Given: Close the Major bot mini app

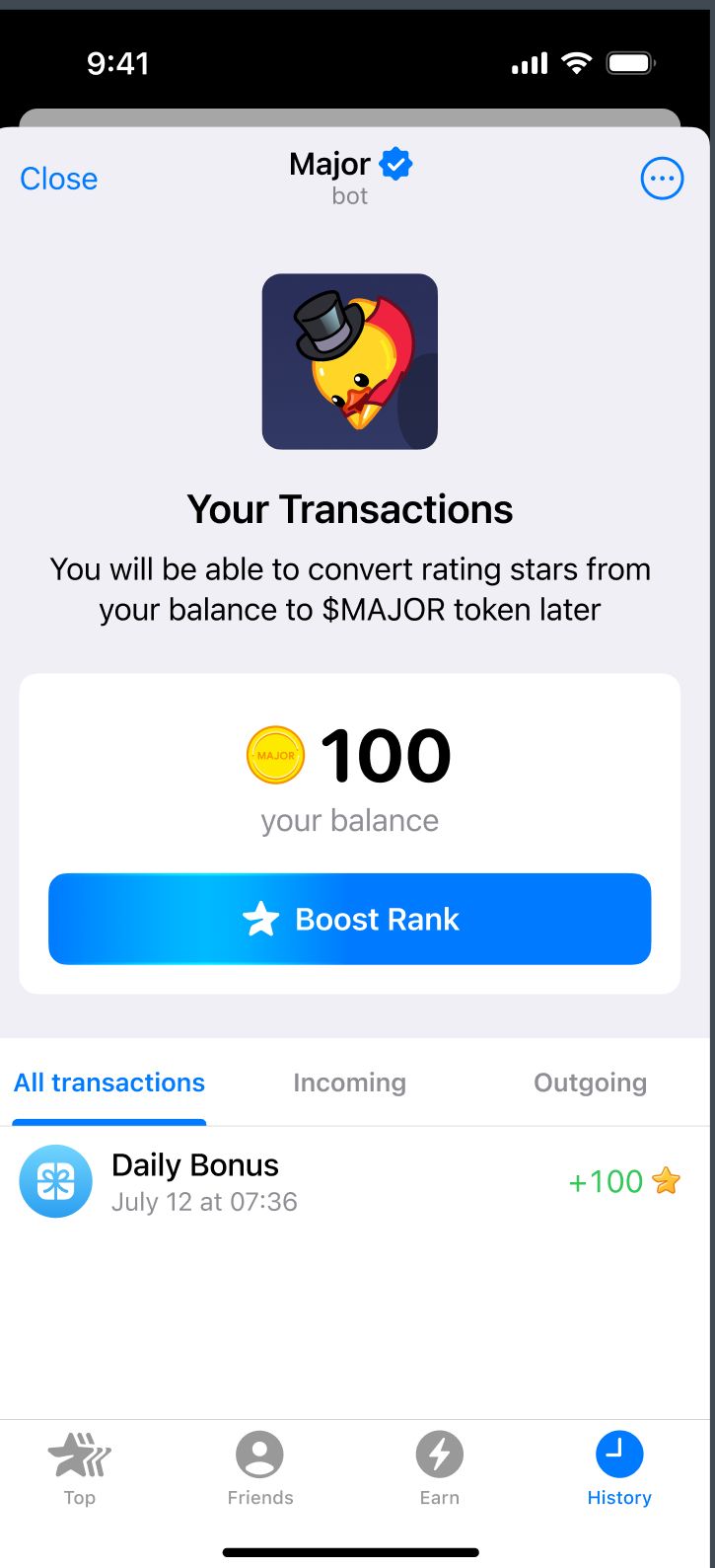Looking at the screenshot, I should point(59,179).
